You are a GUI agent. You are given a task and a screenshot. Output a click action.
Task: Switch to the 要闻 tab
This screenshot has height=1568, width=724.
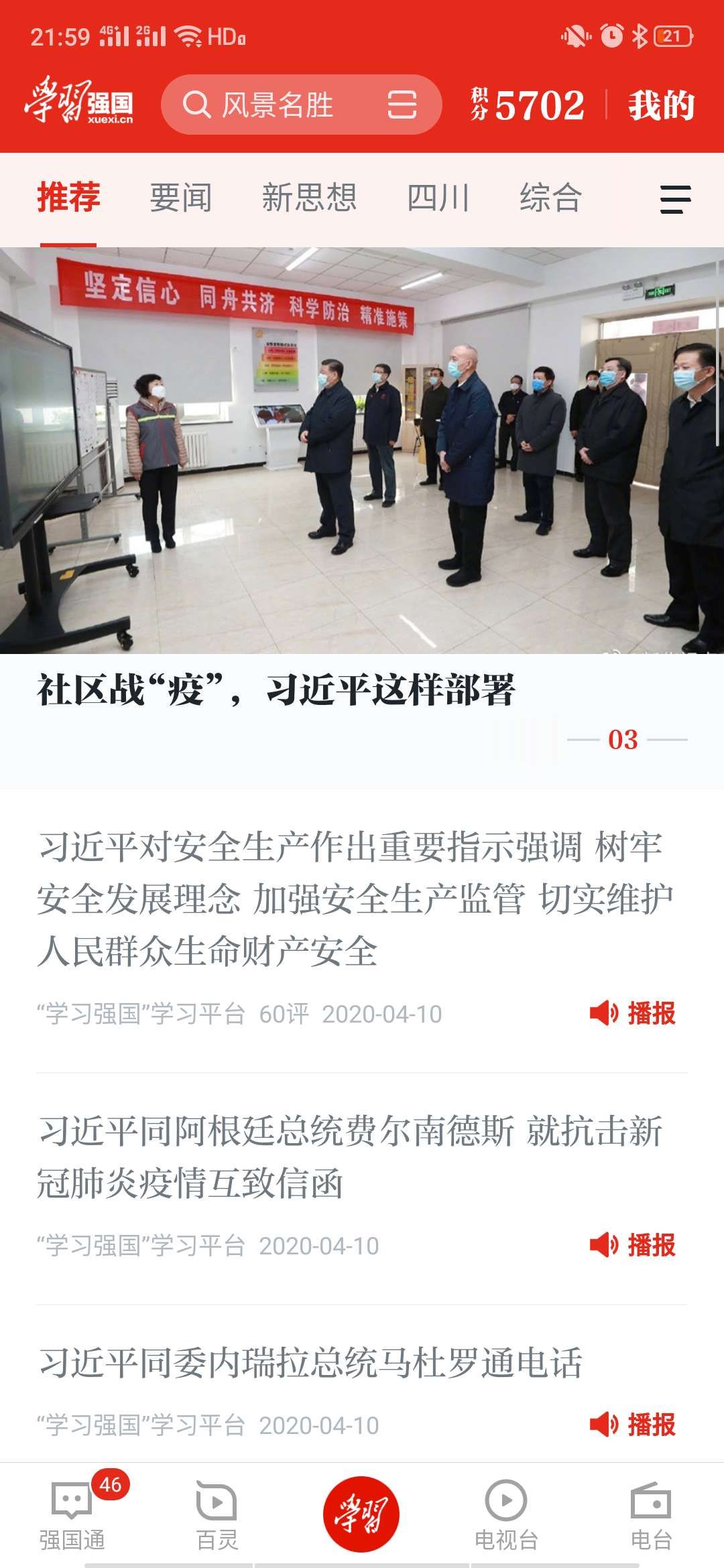pyautogui.click(x=180, y=198)
